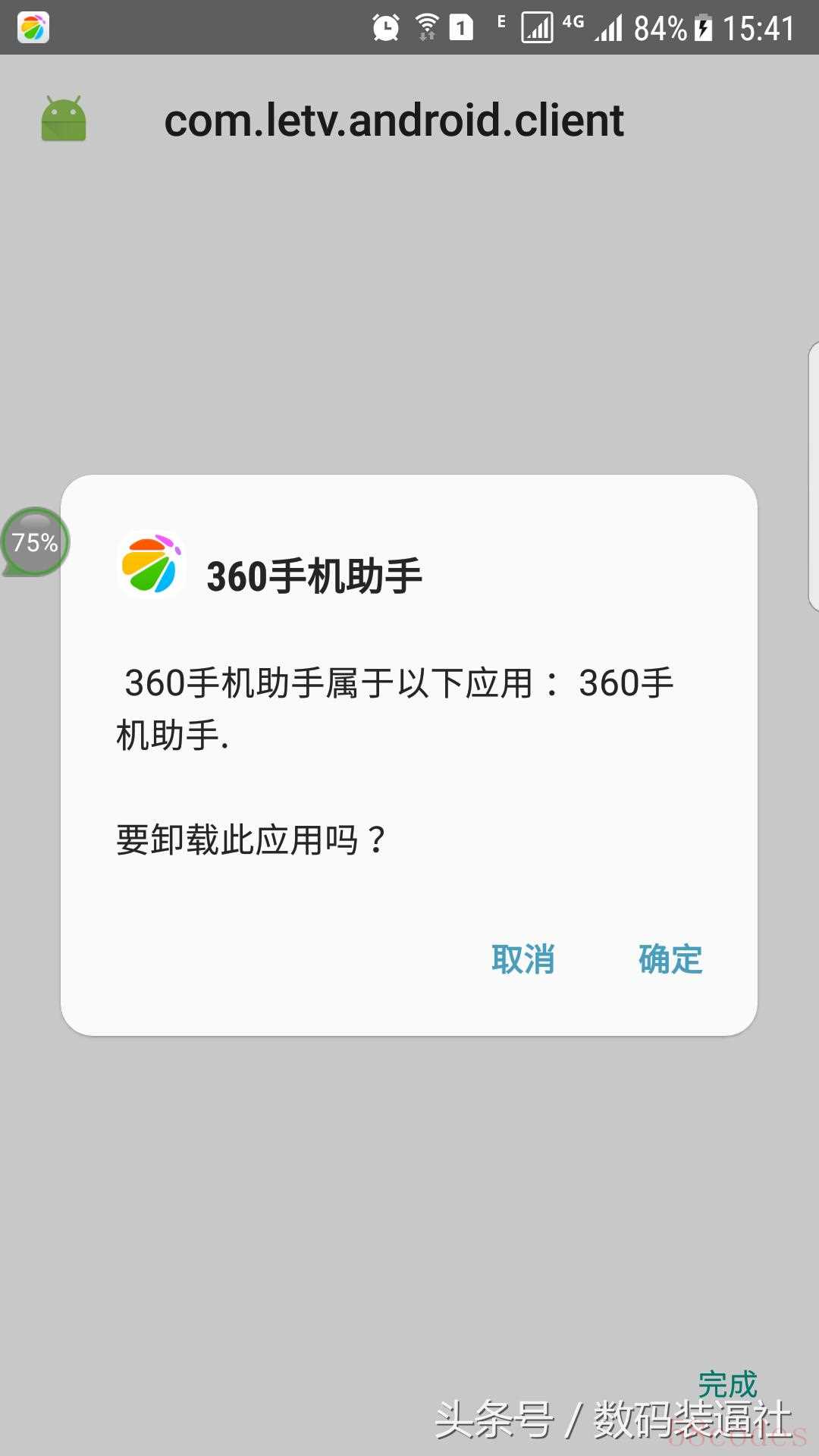Open the floating 75% bubble

point(35,542)
